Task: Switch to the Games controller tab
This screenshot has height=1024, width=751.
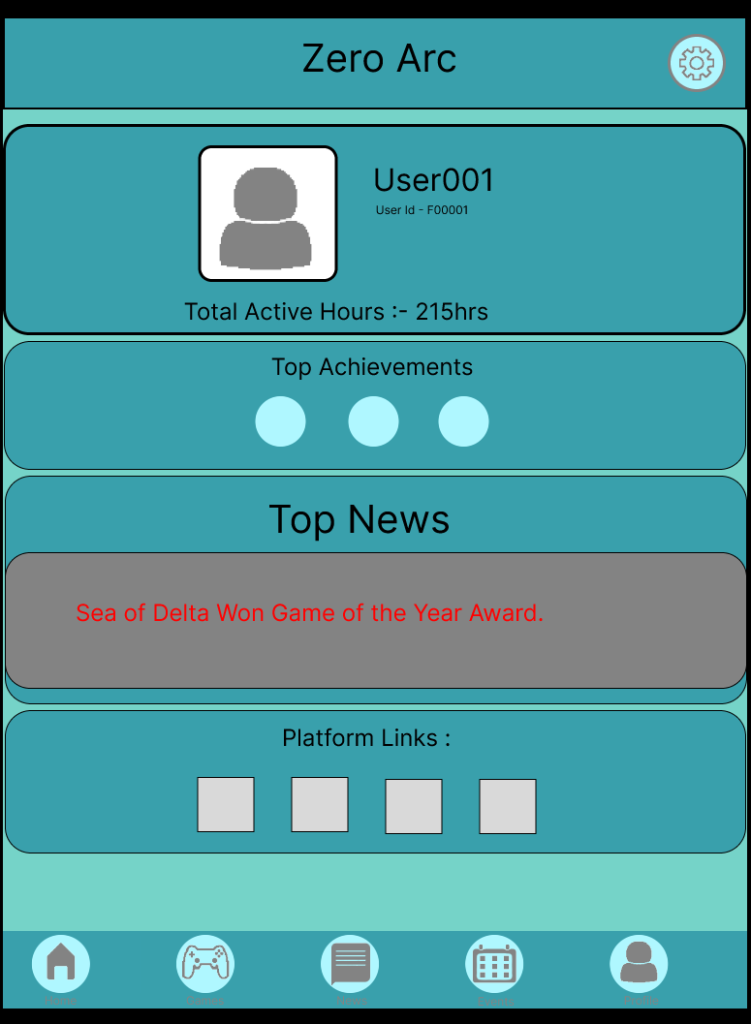Action: click(205, 964)
